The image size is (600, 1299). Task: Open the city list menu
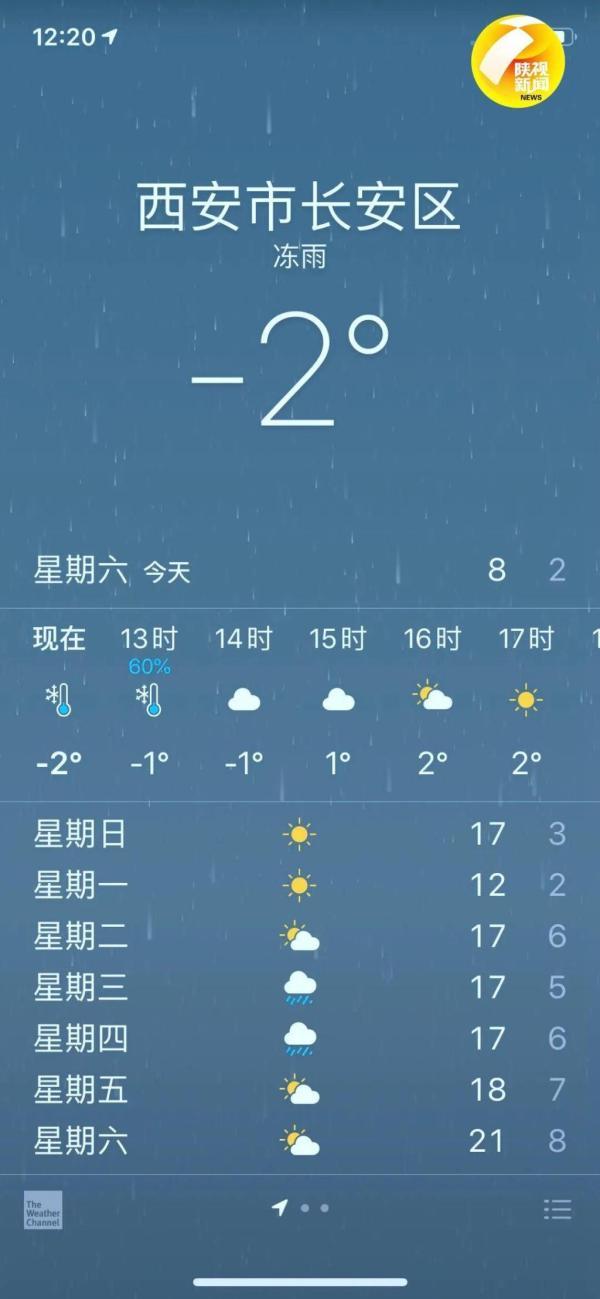click(557, 1209)
